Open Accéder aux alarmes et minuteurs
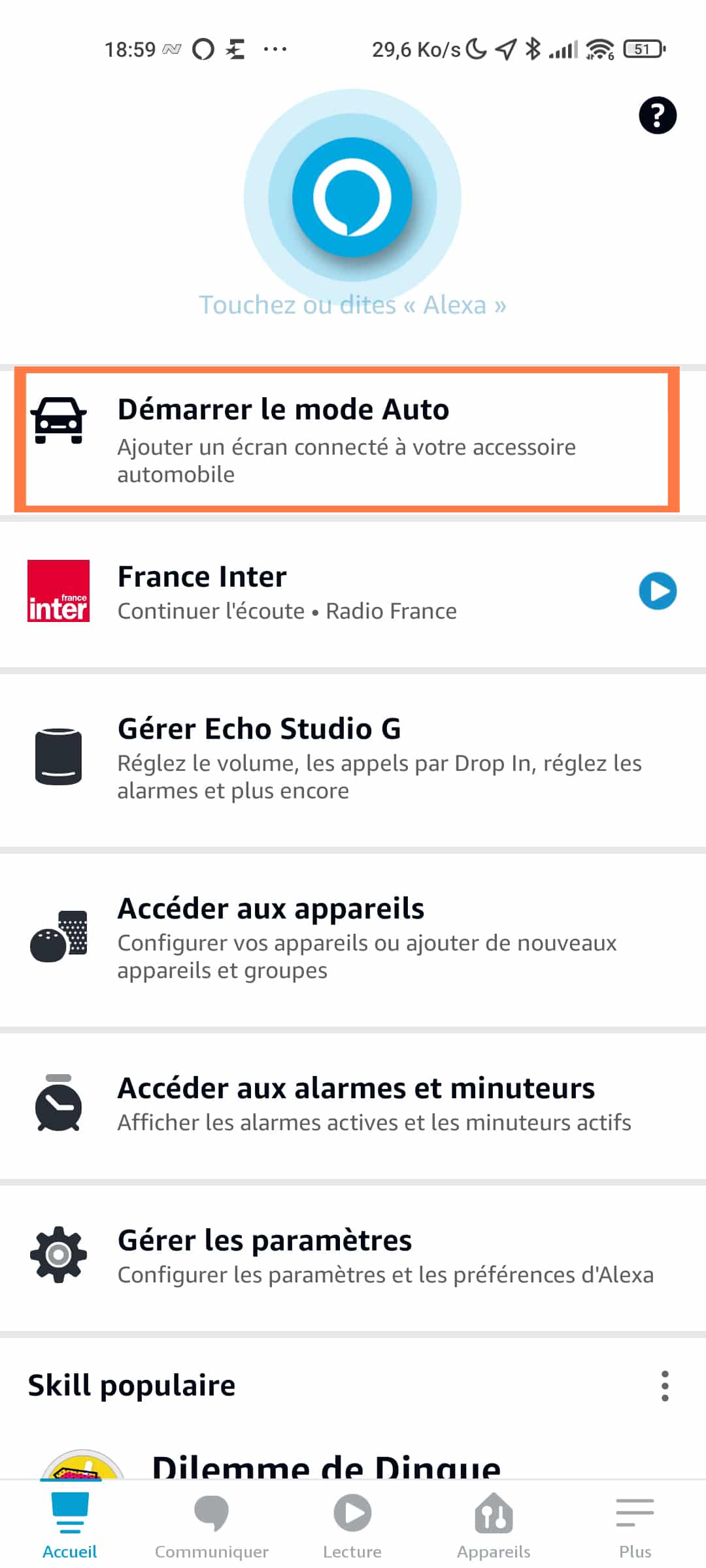The width and height of the screenshot is (706, 1568). [x=353, y=1105]
